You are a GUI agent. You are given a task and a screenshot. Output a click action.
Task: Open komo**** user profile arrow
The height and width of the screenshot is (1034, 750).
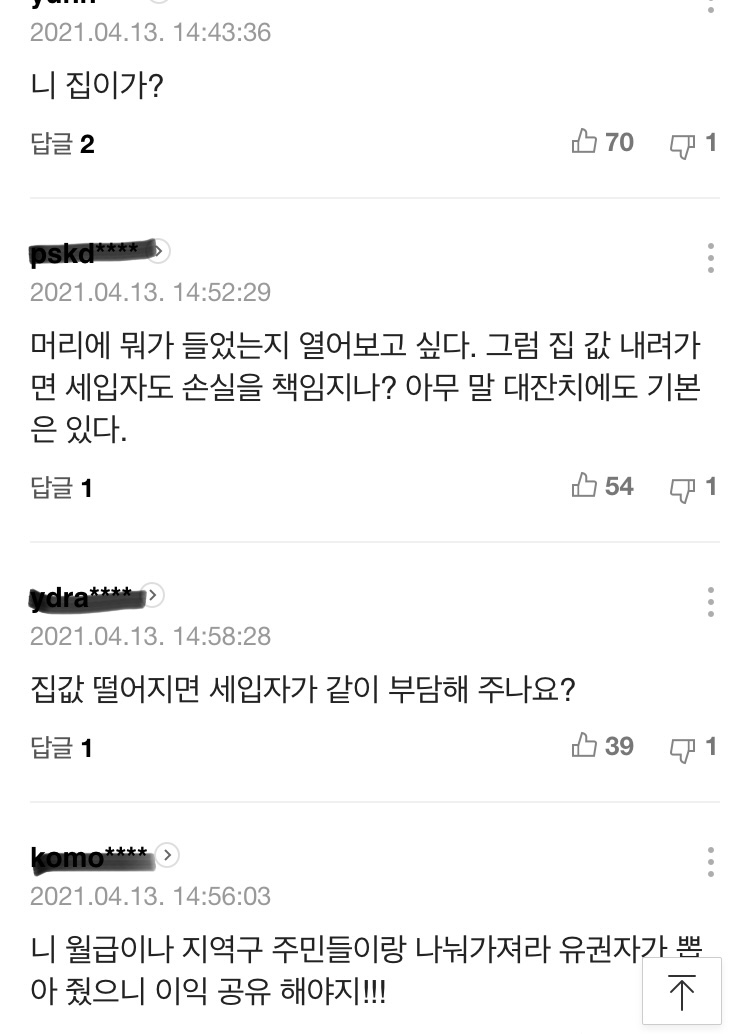click(x=168, y=855)
